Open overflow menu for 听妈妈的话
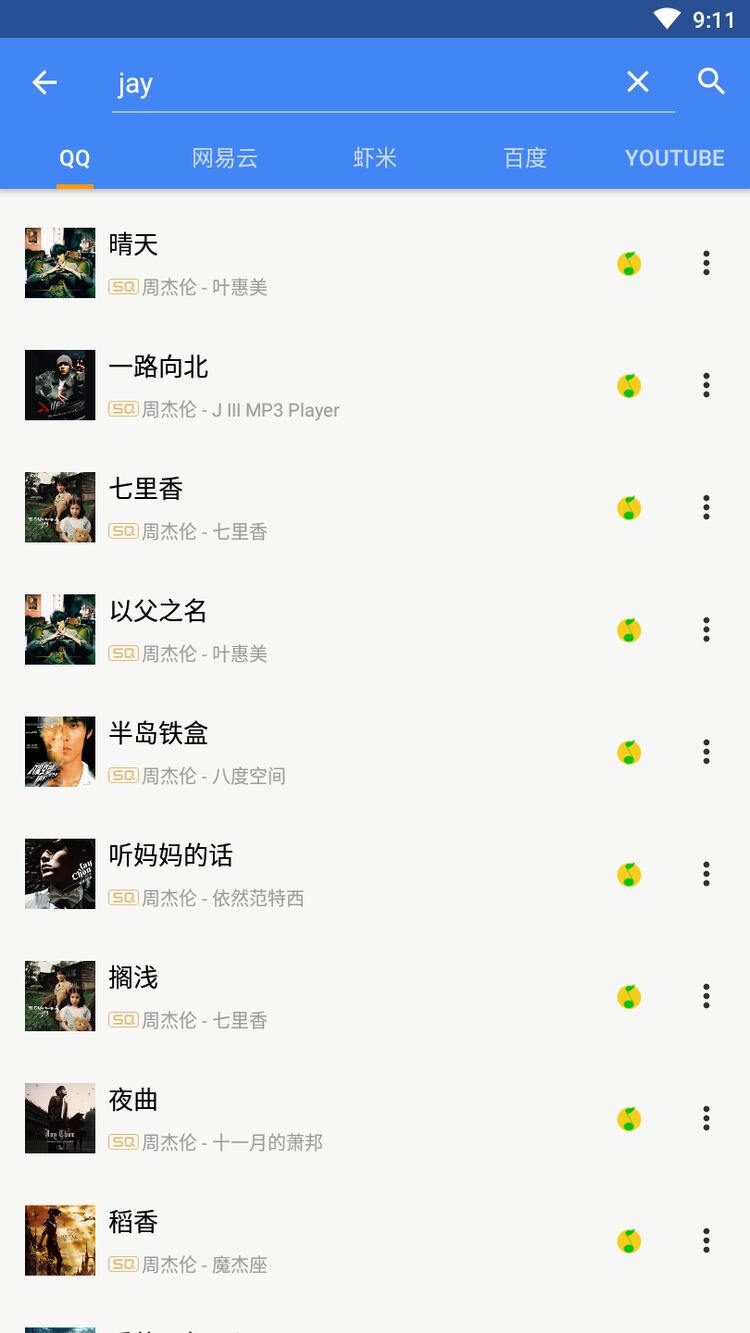This screenshot has width=750, height=1333. (706, 874)
